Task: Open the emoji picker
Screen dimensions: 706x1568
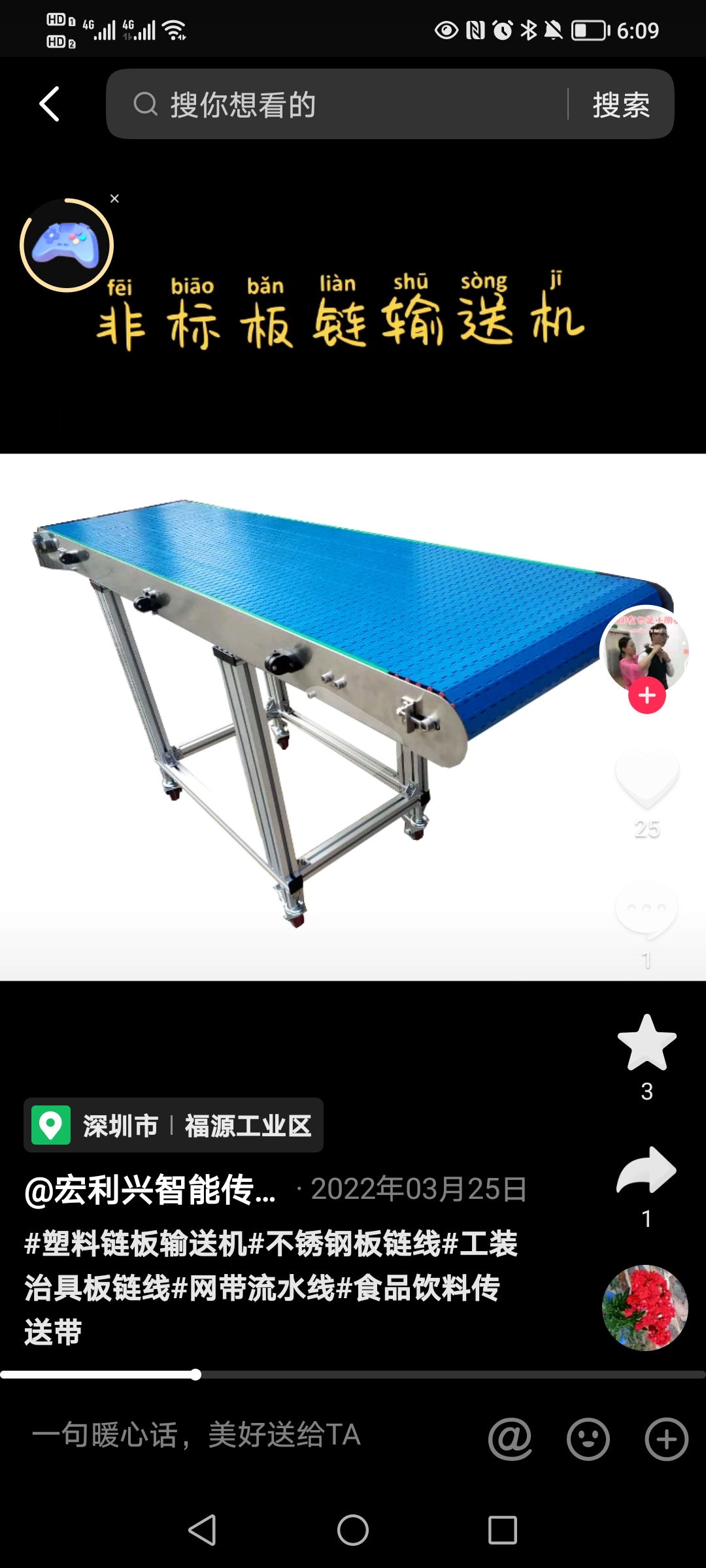Action: (588, 1439)
